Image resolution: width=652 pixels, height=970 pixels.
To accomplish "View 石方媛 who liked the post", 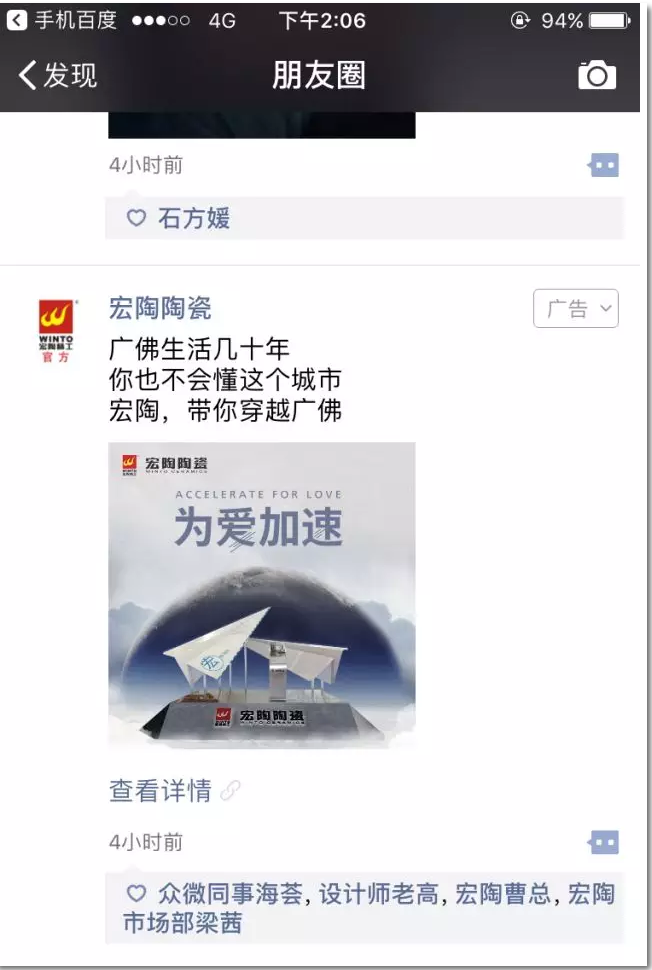I will pyautogui.click(x=194, y=218).
